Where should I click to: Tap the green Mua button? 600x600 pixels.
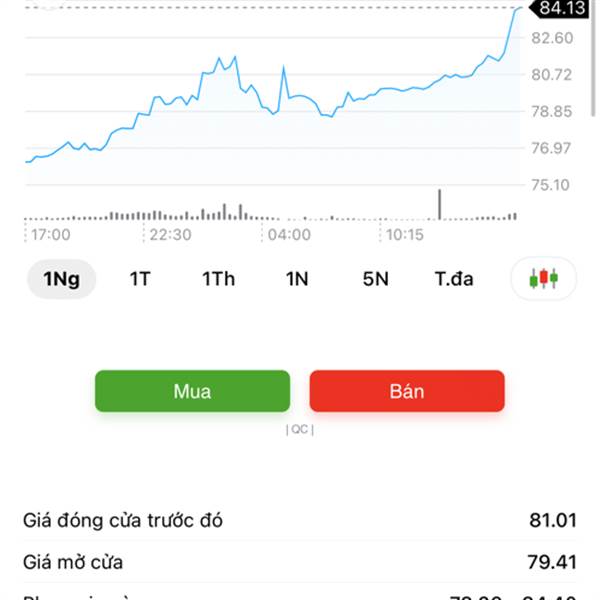coord(192,391)
